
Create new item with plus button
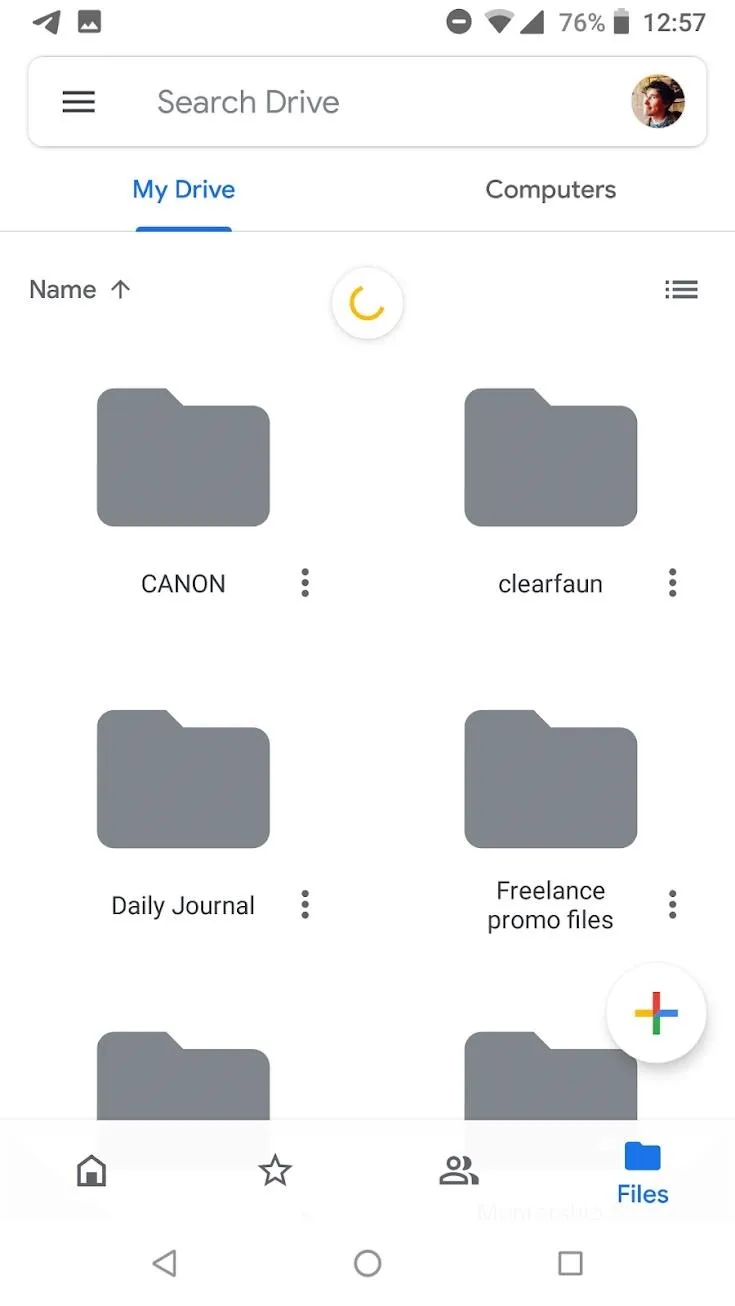point(656,1013)
